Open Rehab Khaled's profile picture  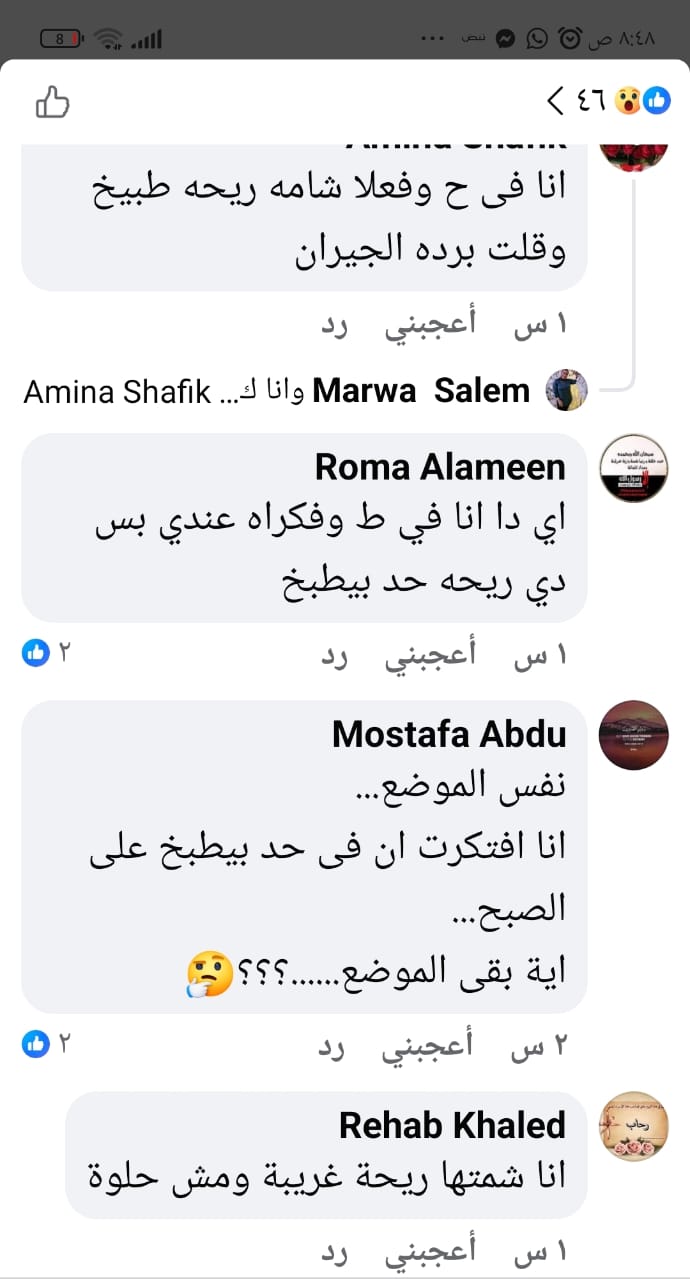(x=633, y=1126)
